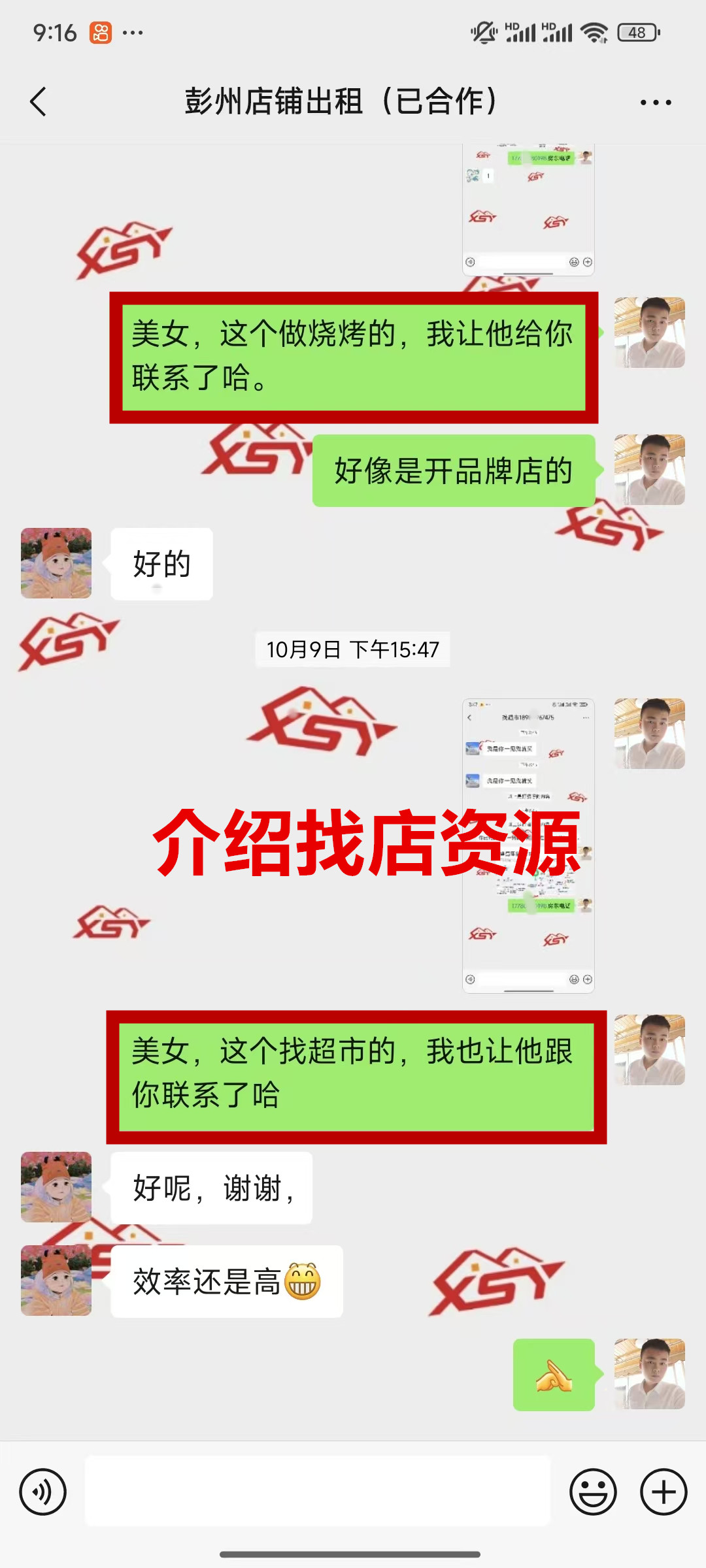Go back from the 彭州店铺出租 chat
Viewport: 706px width, 1568px height.
point(39,102)
